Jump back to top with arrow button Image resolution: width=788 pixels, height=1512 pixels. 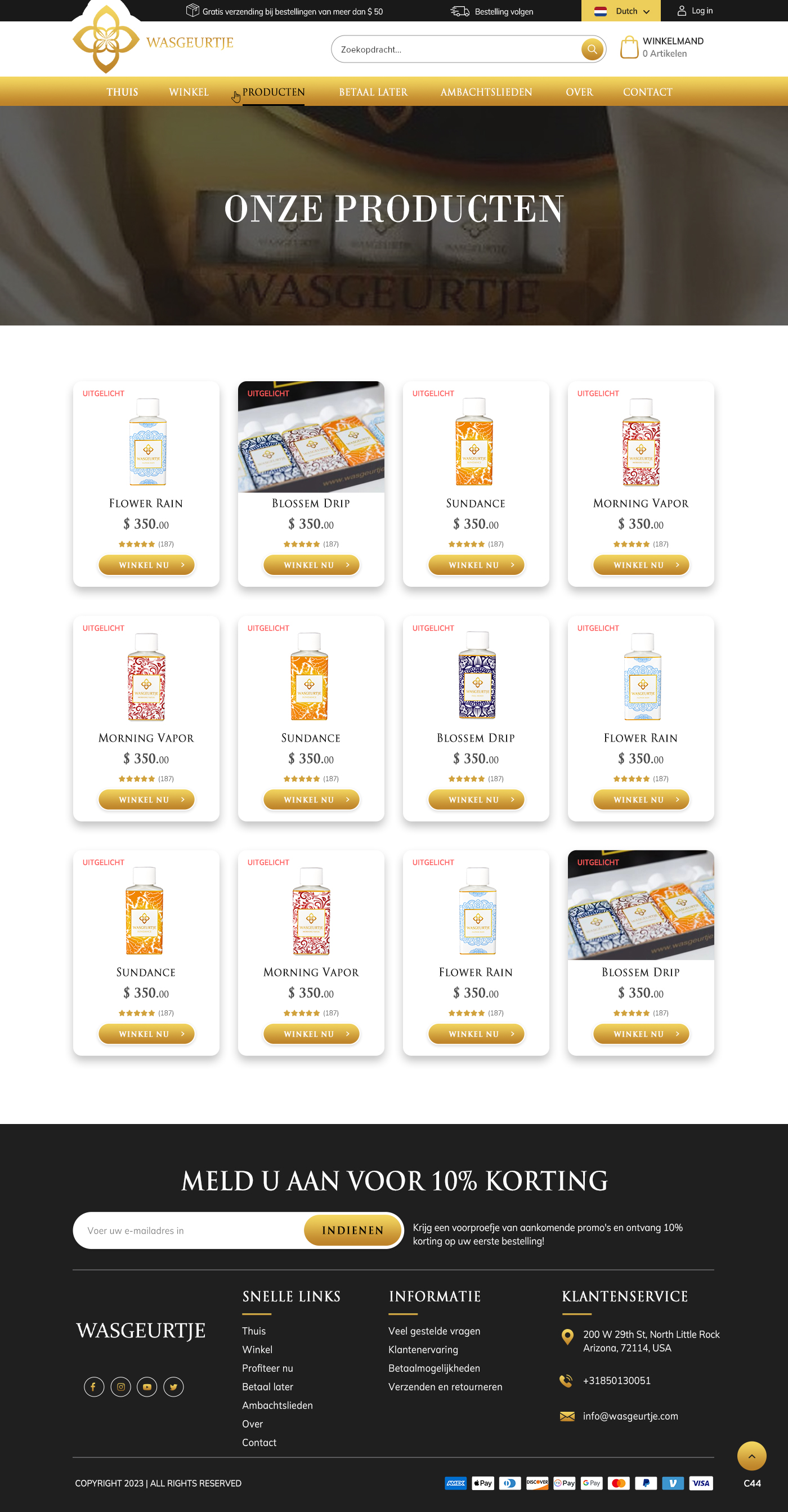751,1456
